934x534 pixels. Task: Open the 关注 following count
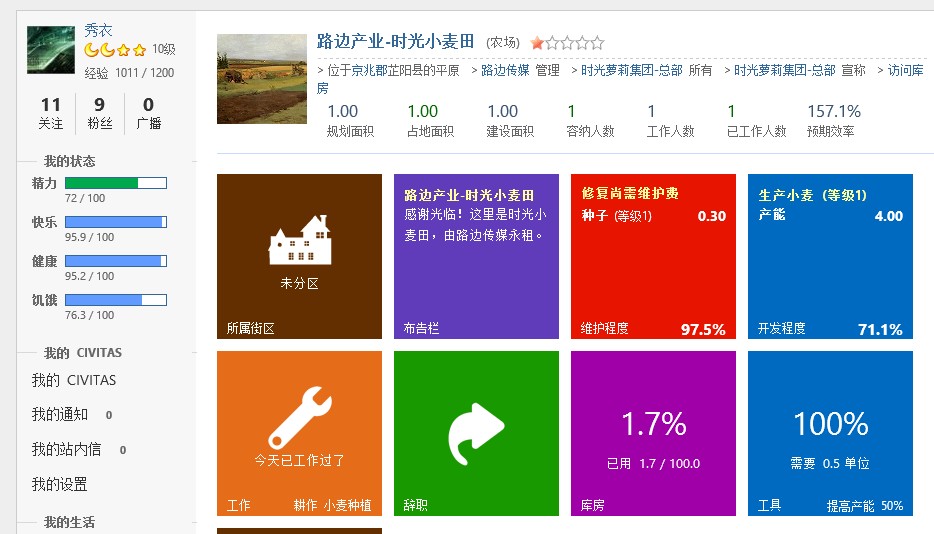click(x=51, y=113)
